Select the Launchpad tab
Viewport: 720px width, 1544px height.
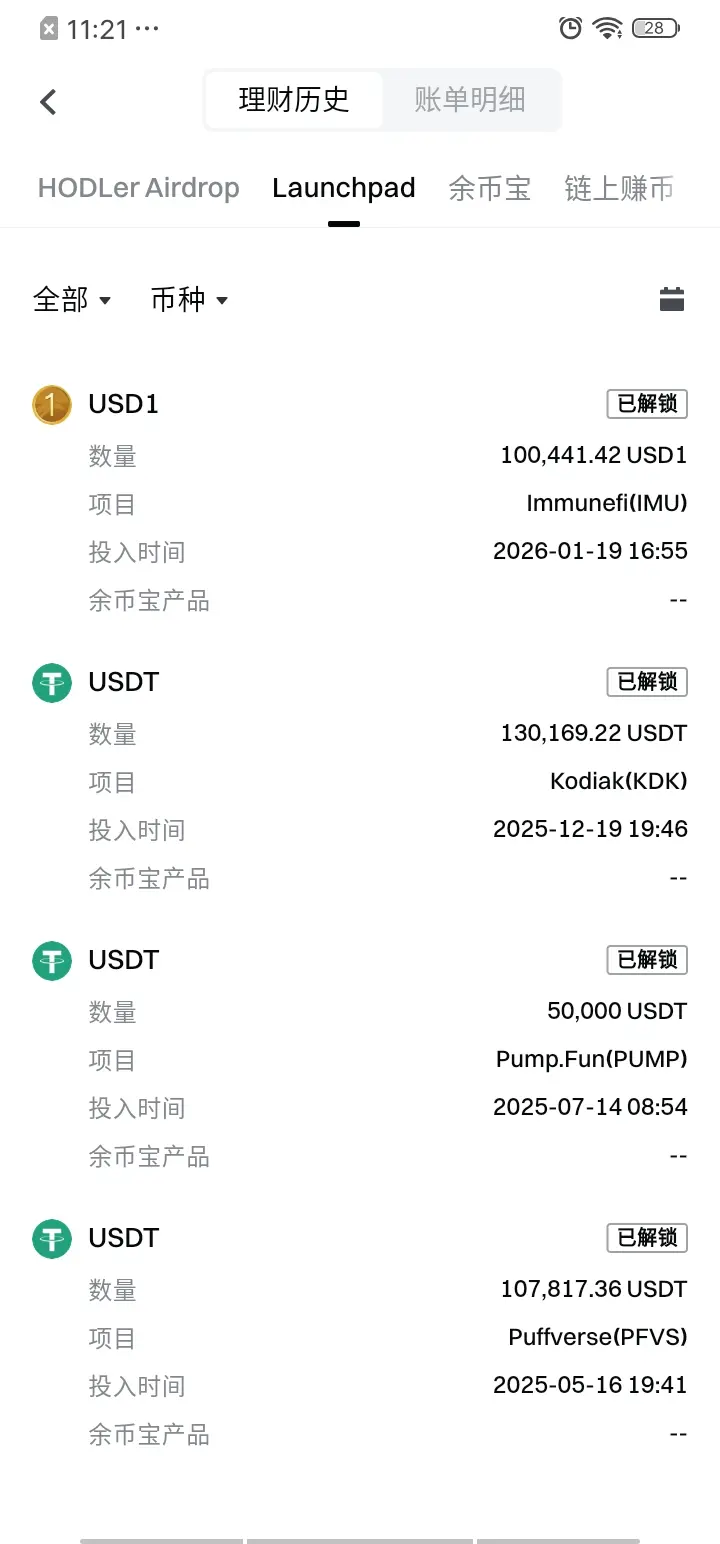pos(344,188)
